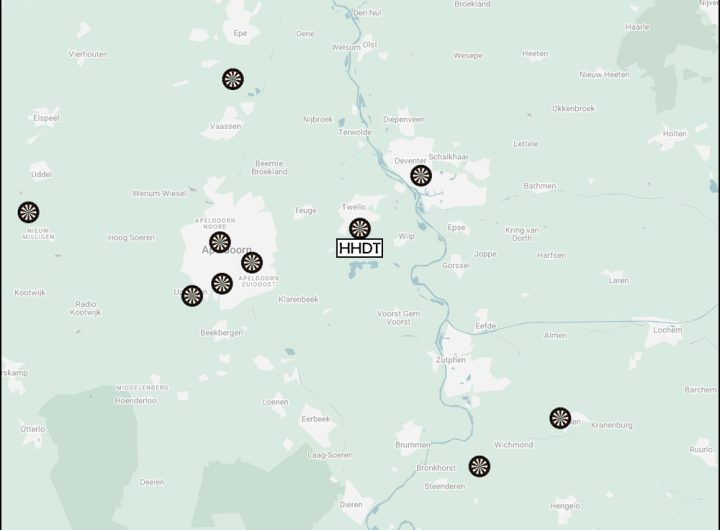Screen dimensions: 720x530
Task: Open the dartboard marker between Epe and Vaassen
Action: [233, 79]
